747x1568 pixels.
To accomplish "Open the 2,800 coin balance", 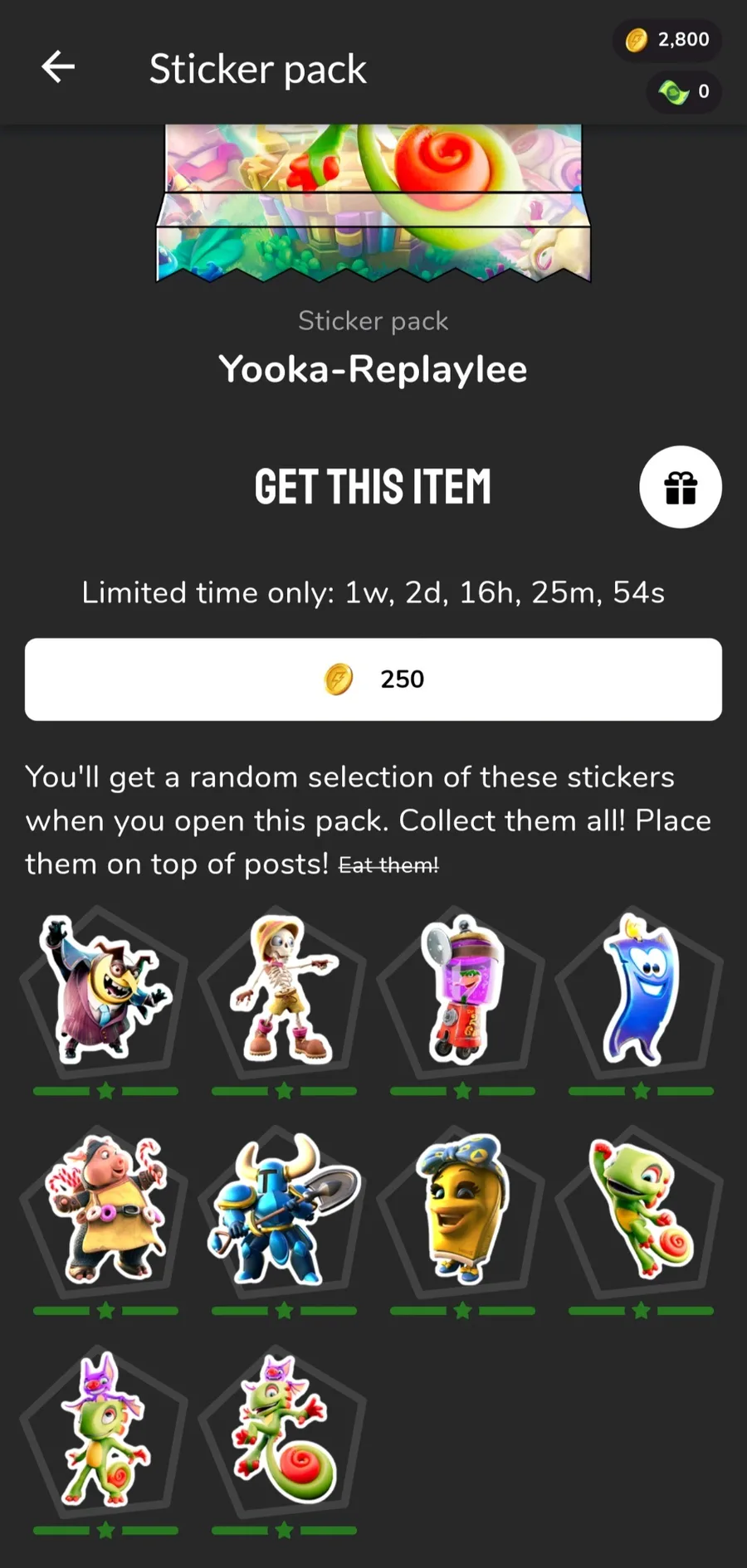I will pos(667,40).
